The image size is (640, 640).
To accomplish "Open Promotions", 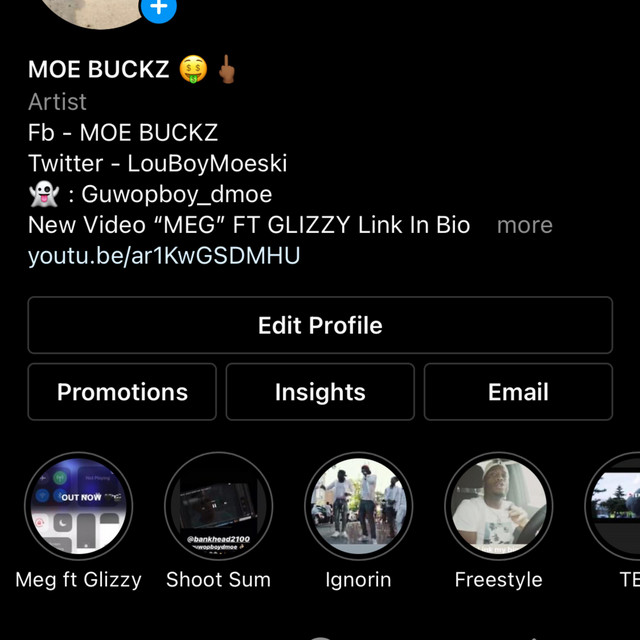I will point(122,392).
